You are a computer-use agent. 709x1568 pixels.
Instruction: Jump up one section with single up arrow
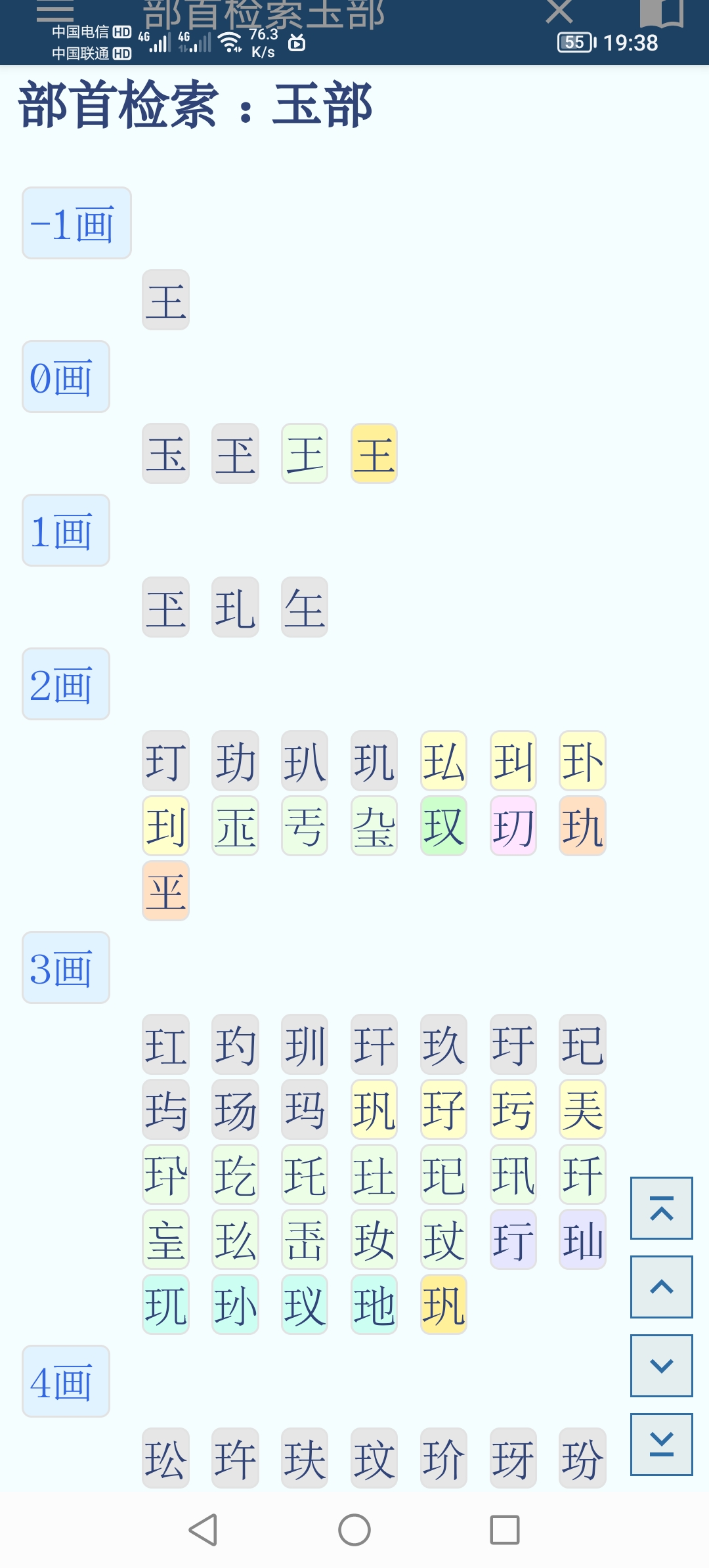[x=661, y=1287]
